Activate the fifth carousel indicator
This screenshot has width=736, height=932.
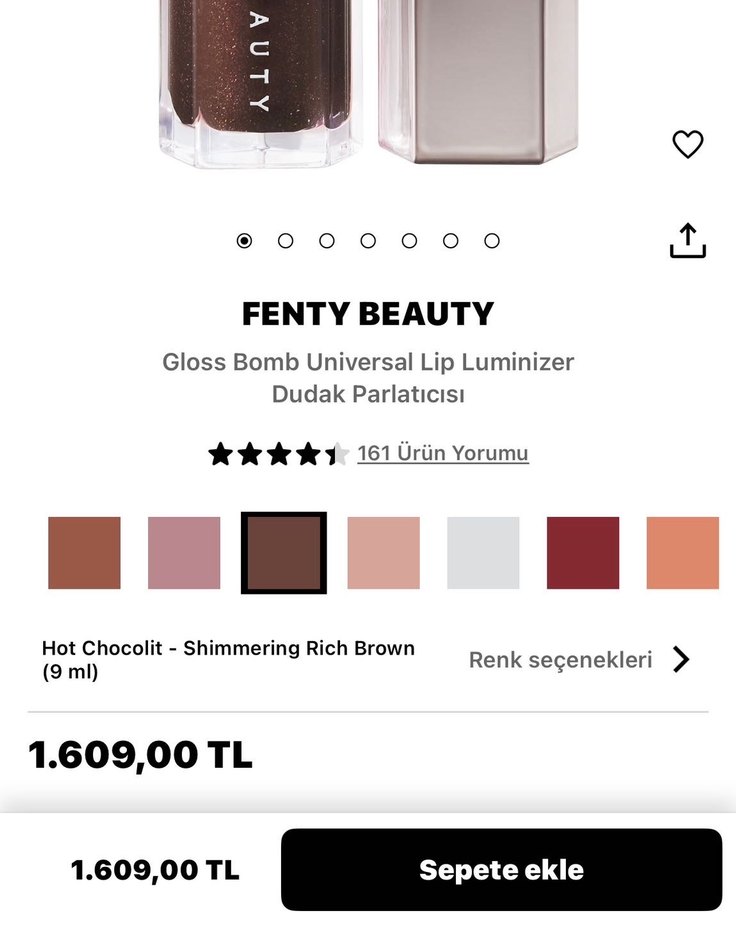tap(409, 240)
